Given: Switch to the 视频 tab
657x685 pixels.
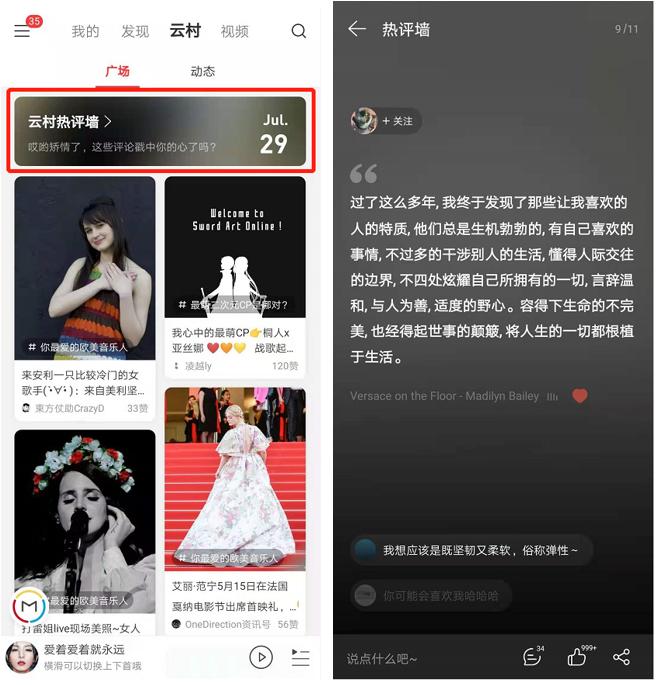Looking at the screenshot, I should [234, 32].
